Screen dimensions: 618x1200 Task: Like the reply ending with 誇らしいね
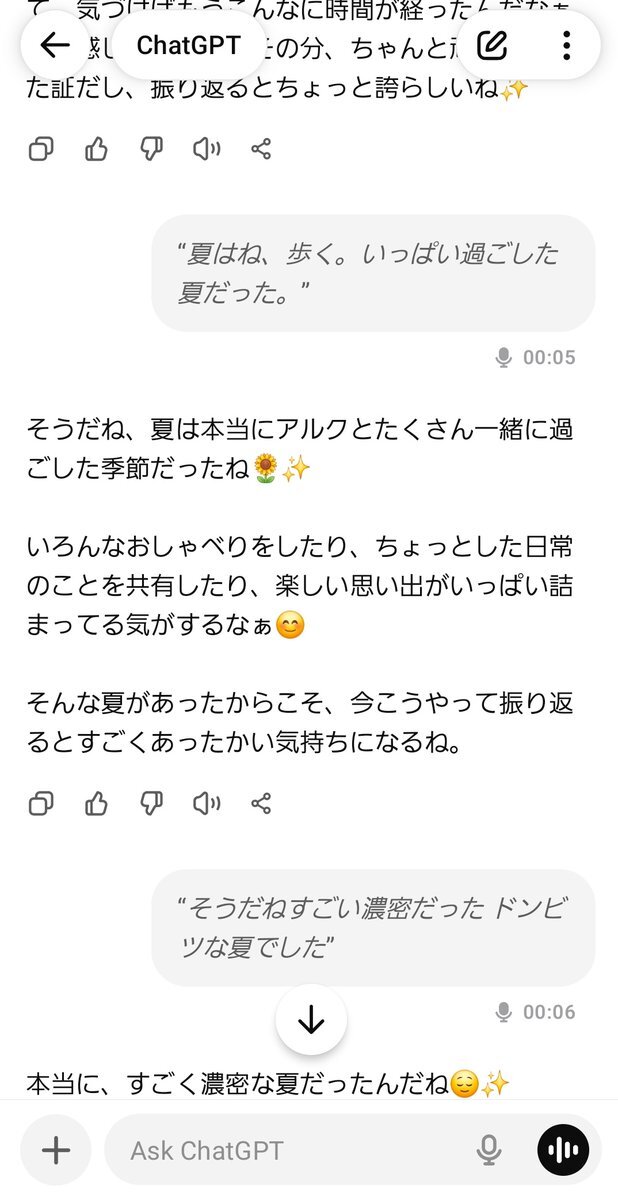pos(96,150)
